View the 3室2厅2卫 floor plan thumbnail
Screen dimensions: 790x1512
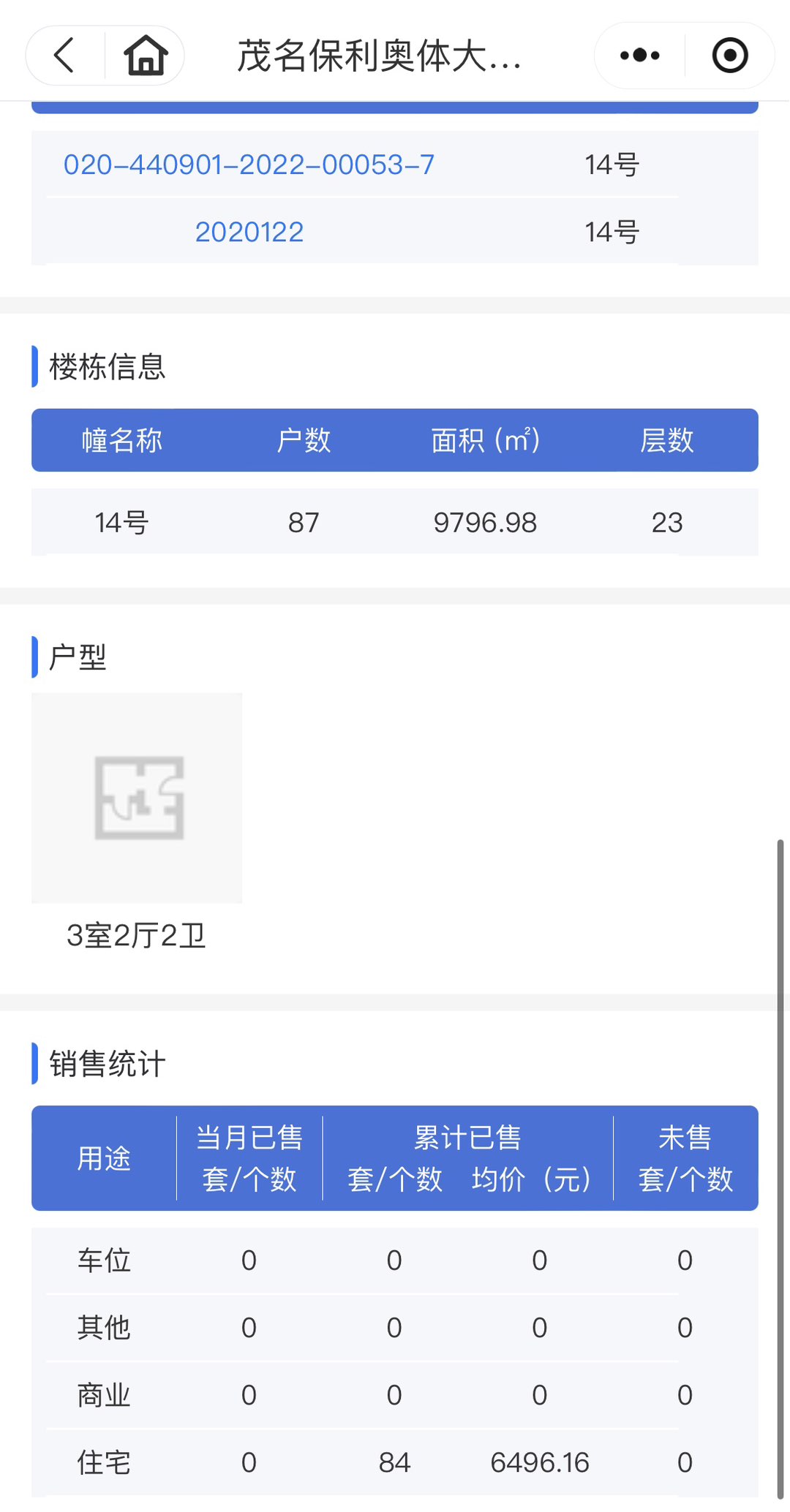pyautogui.click(x=137, y=798)
